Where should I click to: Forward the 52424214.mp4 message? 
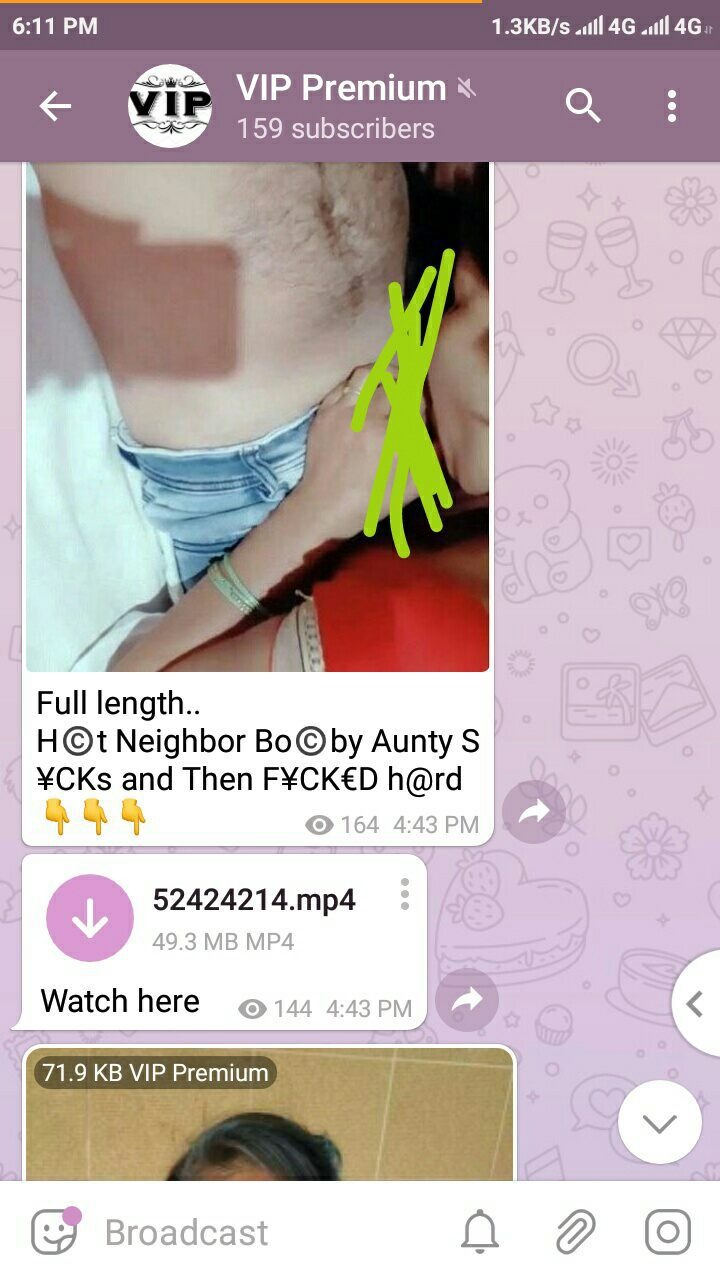pos(467,1000)
